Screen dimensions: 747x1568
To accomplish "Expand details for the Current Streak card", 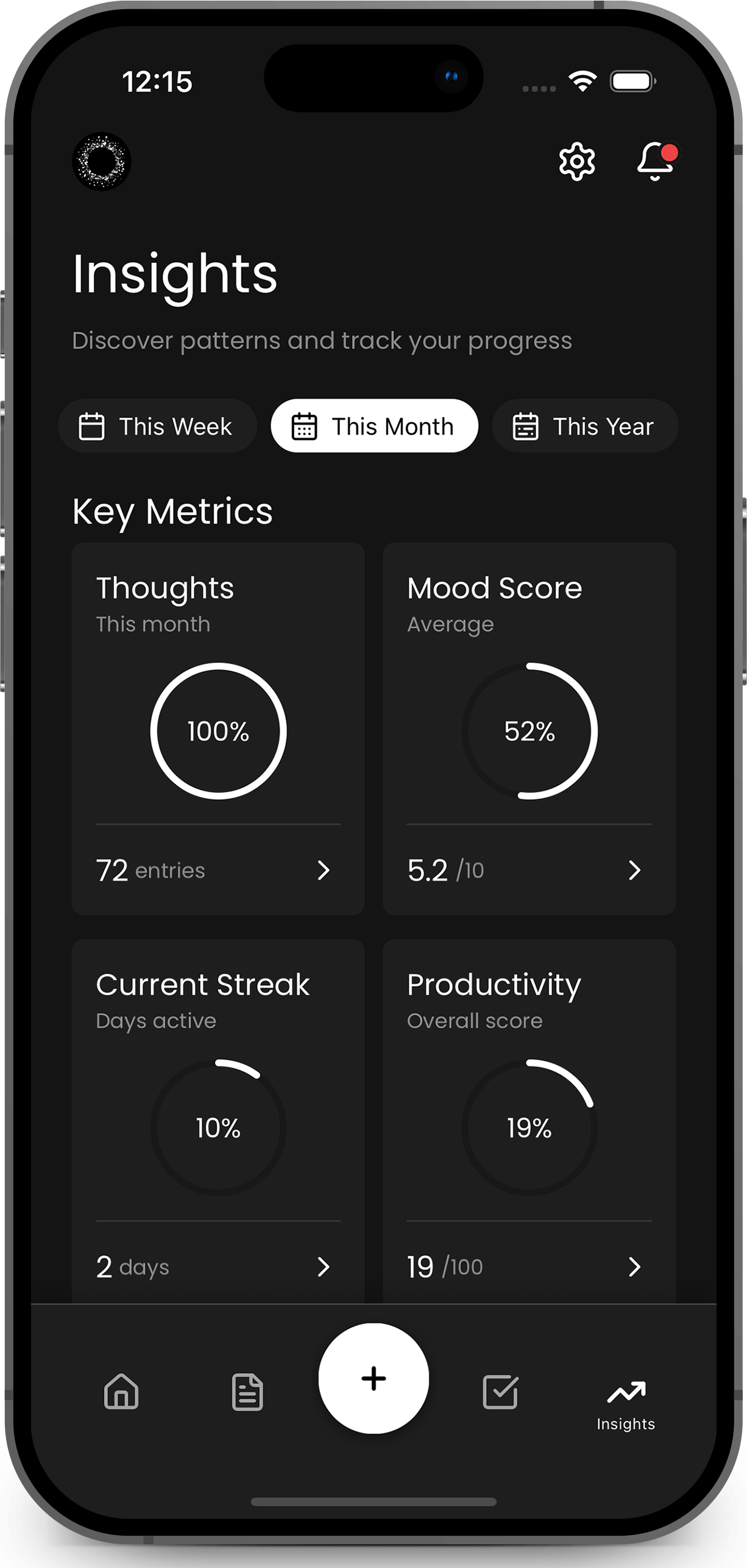I will (324, 1267).
